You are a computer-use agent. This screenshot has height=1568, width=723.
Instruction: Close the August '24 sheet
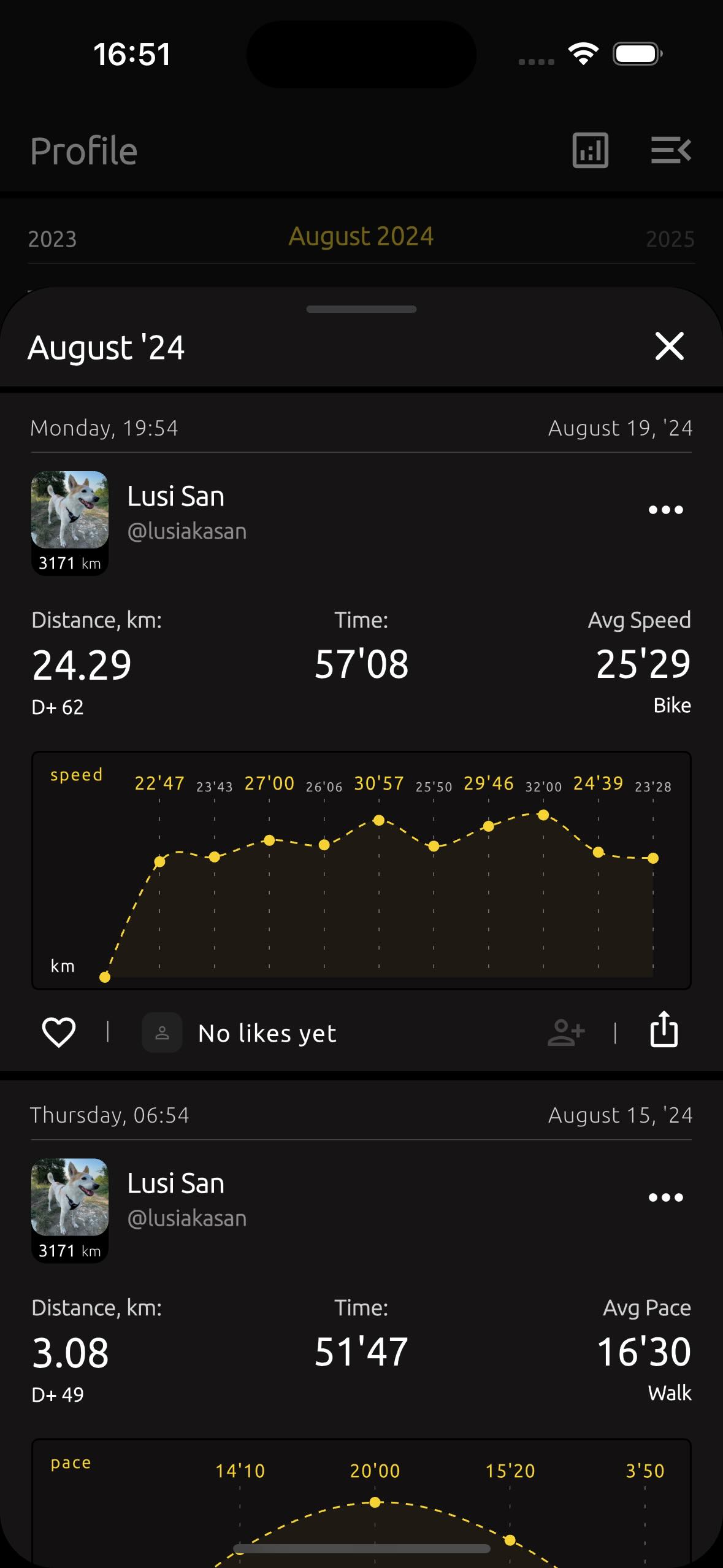669,347
